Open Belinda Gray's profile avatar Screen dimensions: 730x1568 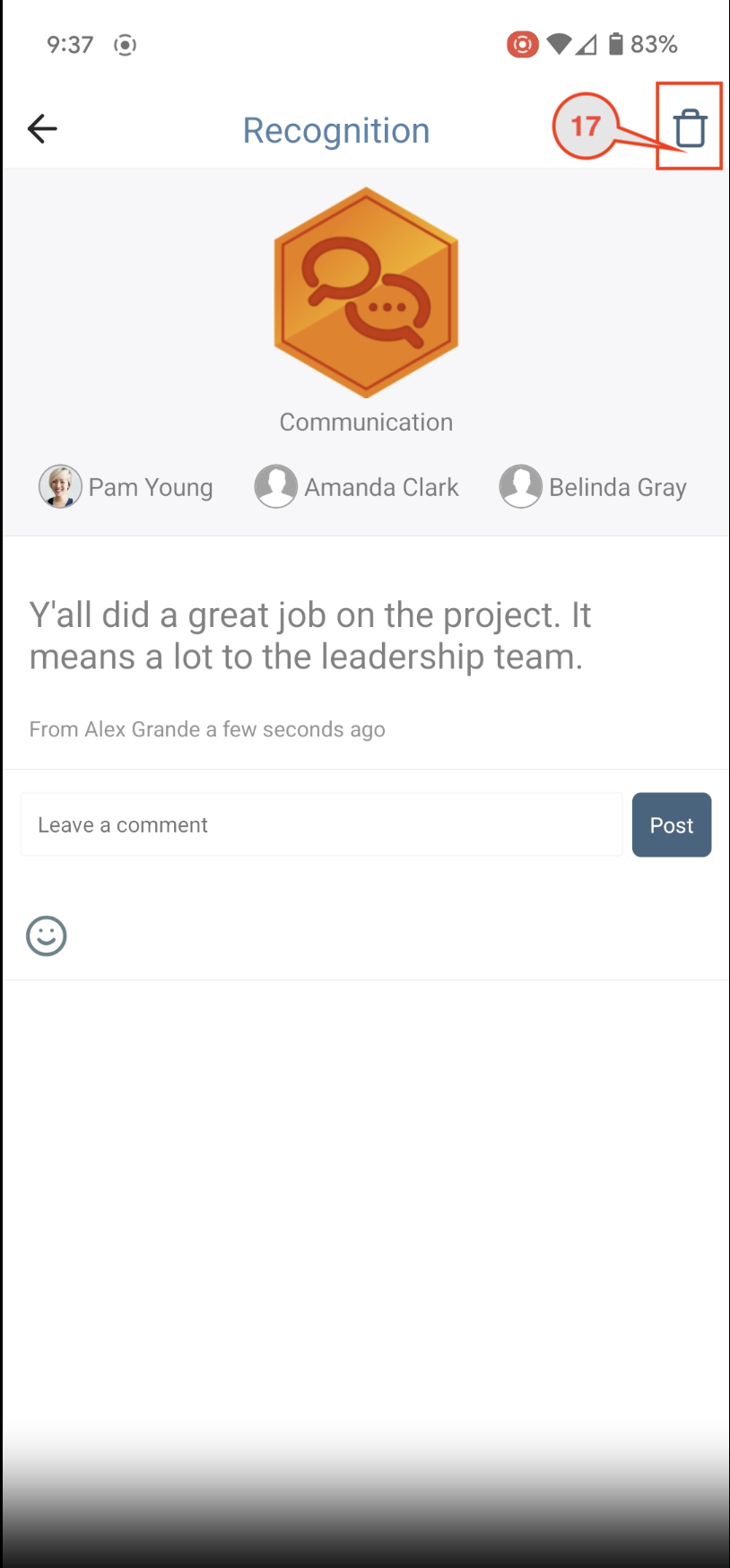coord(520,485)
